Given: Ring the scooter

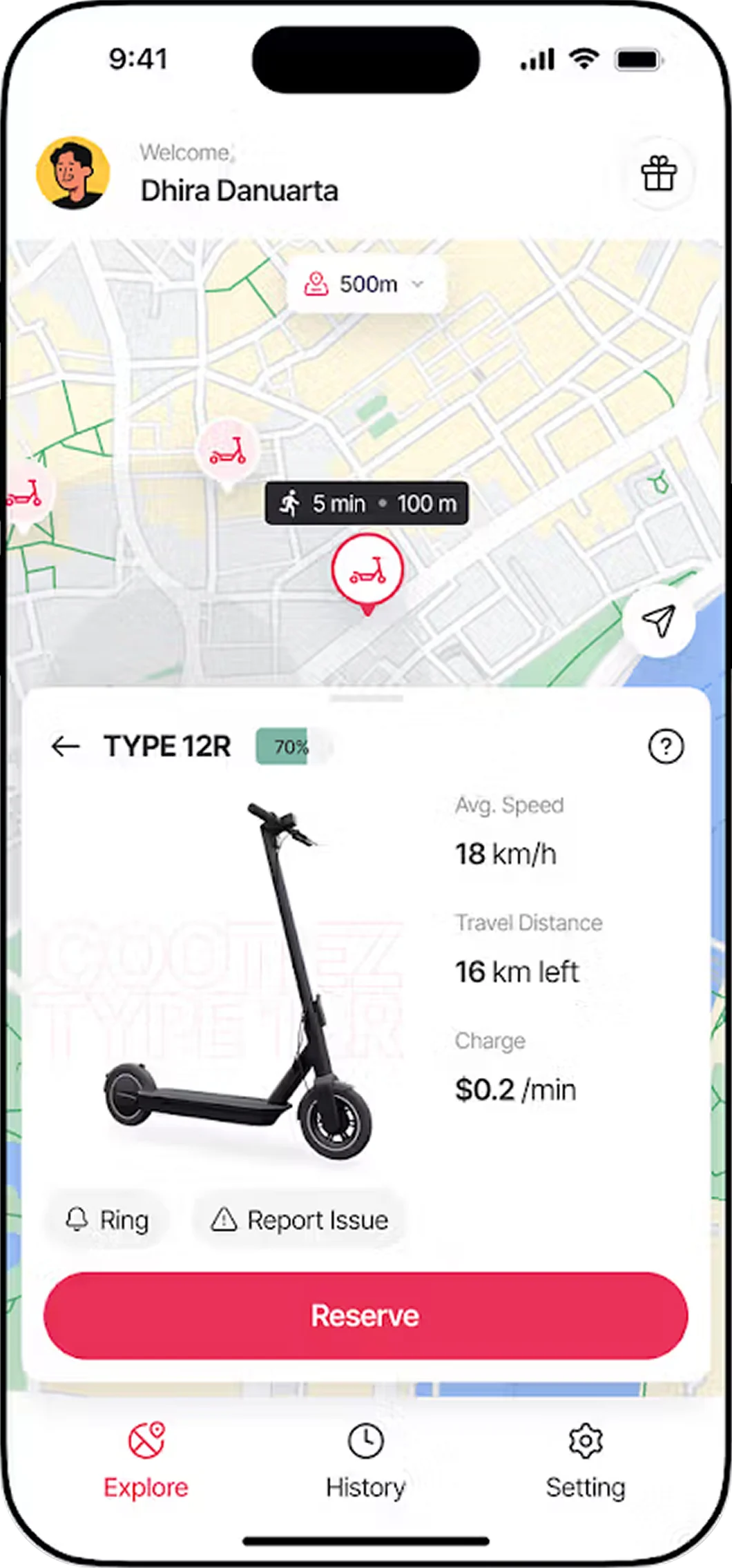Looking at the screenshot, I should point(107,1219).
